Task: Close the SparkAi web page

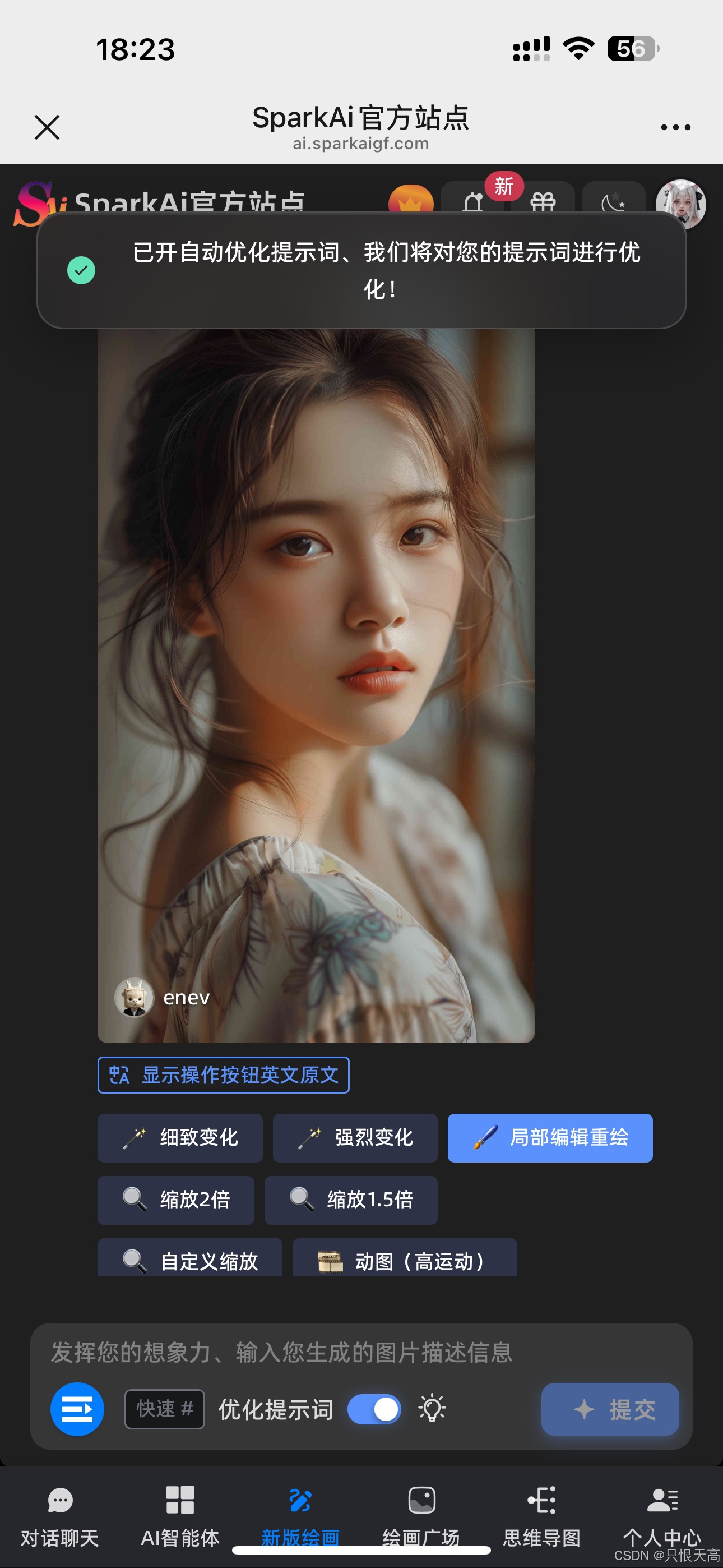Action: (x=47, y=127)
